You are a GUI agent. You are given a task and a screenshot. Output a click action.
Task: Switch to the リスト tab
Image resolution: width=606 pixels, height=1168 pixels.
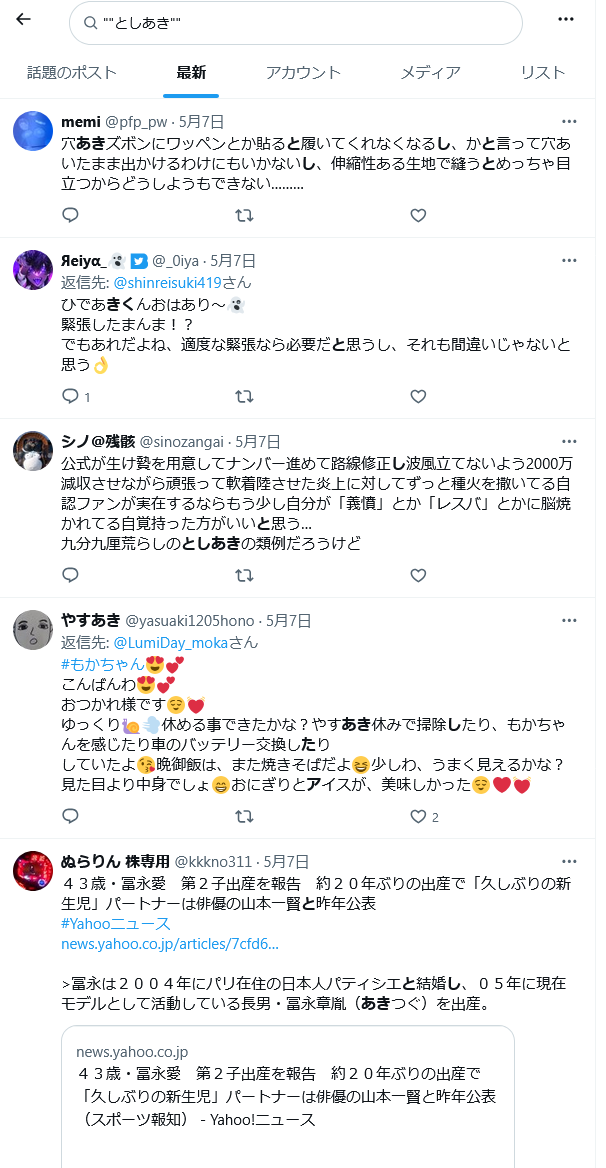point(543,73)
